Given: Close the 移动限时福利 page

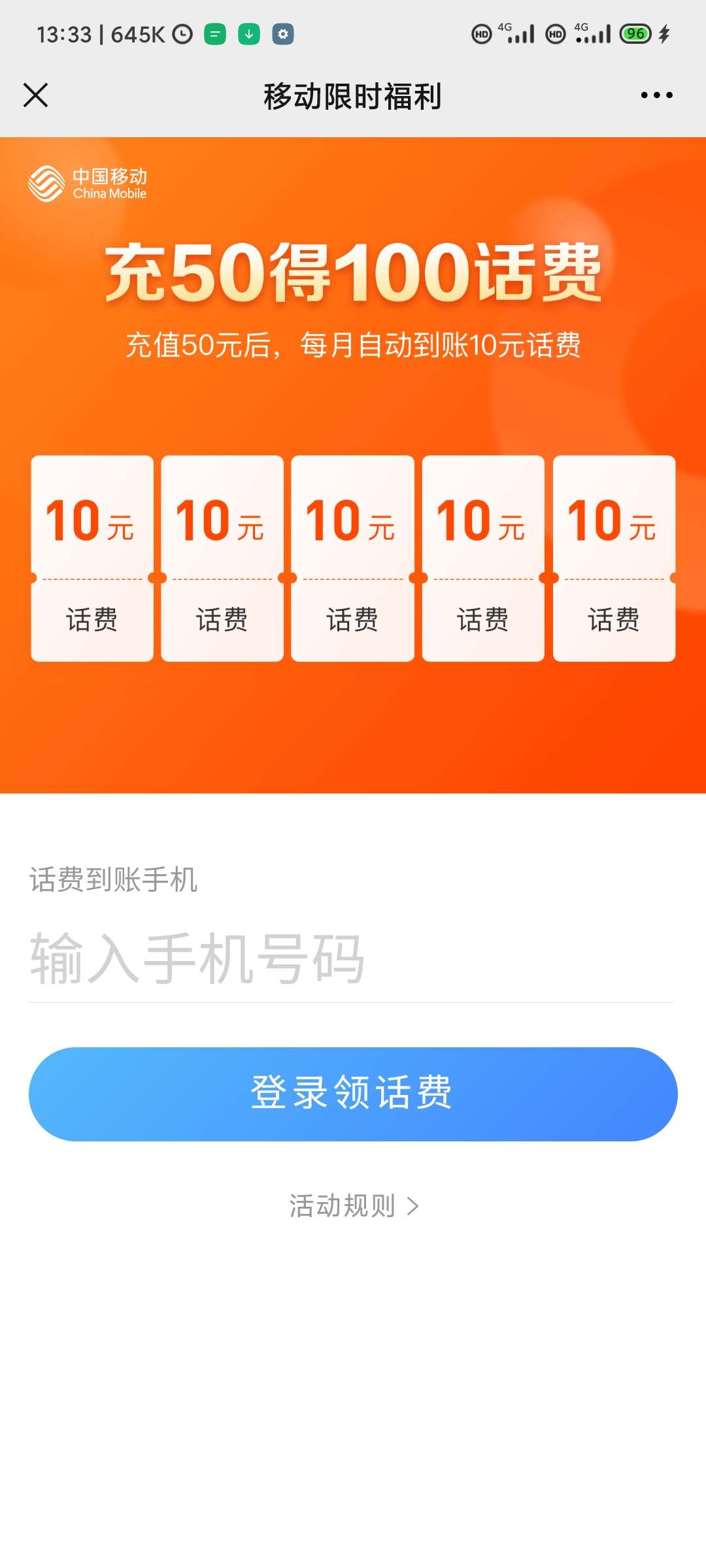Looking at the screenshot, I should click(x=36, y=95).
